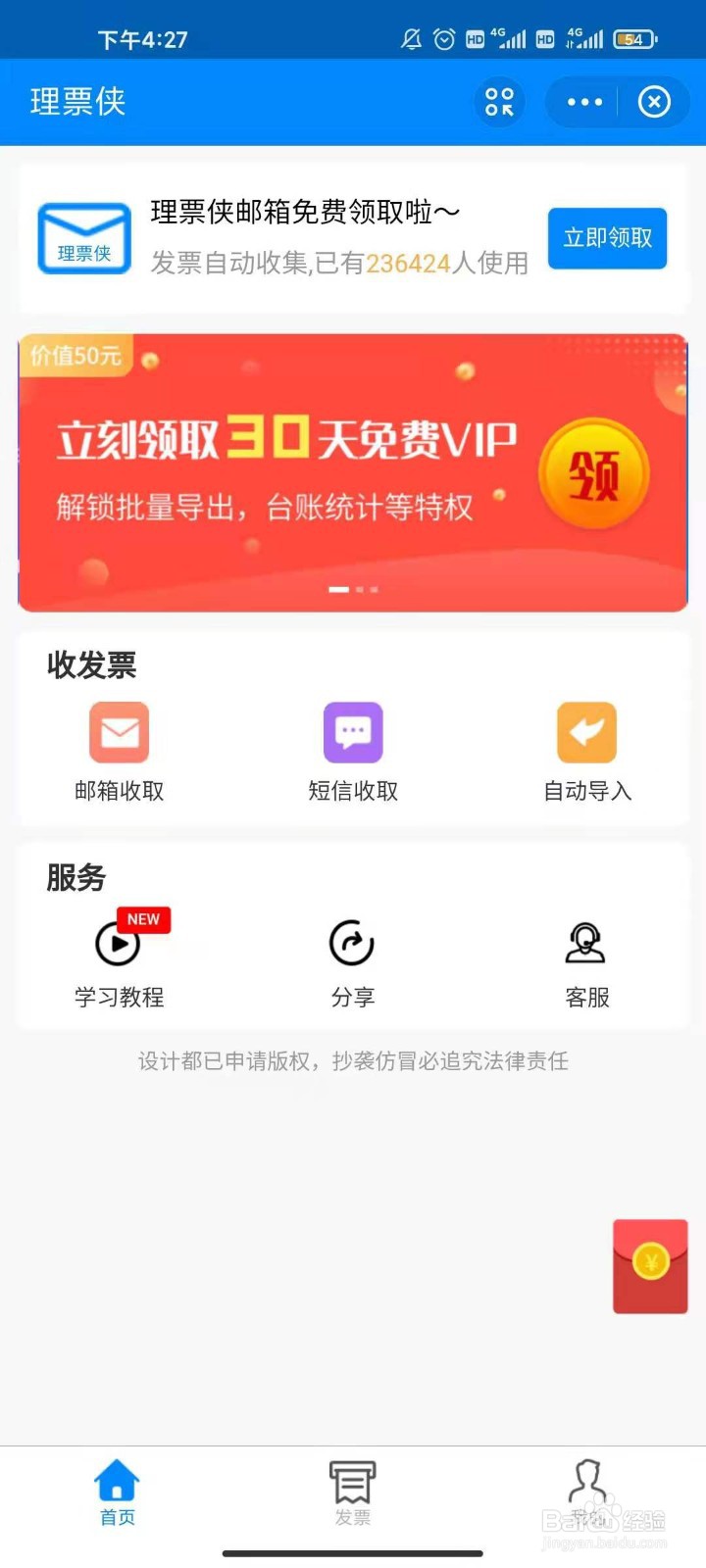706x1568 pixels.
Task: Open the floating red envelope reward
Action: click(649, 1265)
